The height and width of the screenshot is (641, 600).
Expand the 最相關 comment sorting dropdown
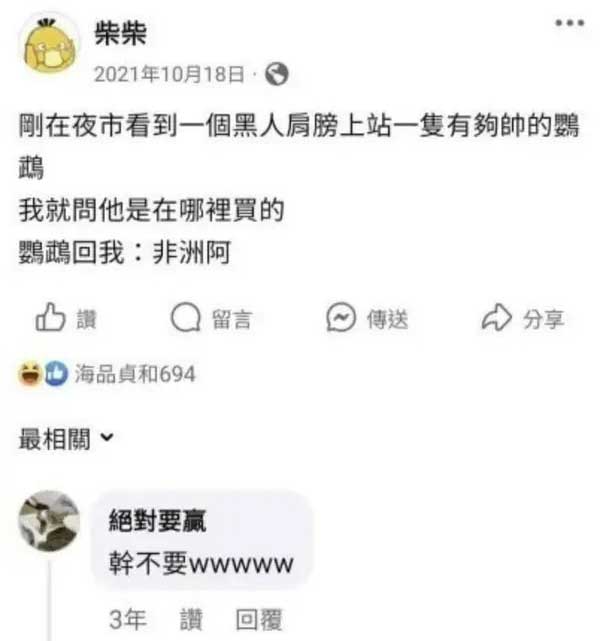68,436
